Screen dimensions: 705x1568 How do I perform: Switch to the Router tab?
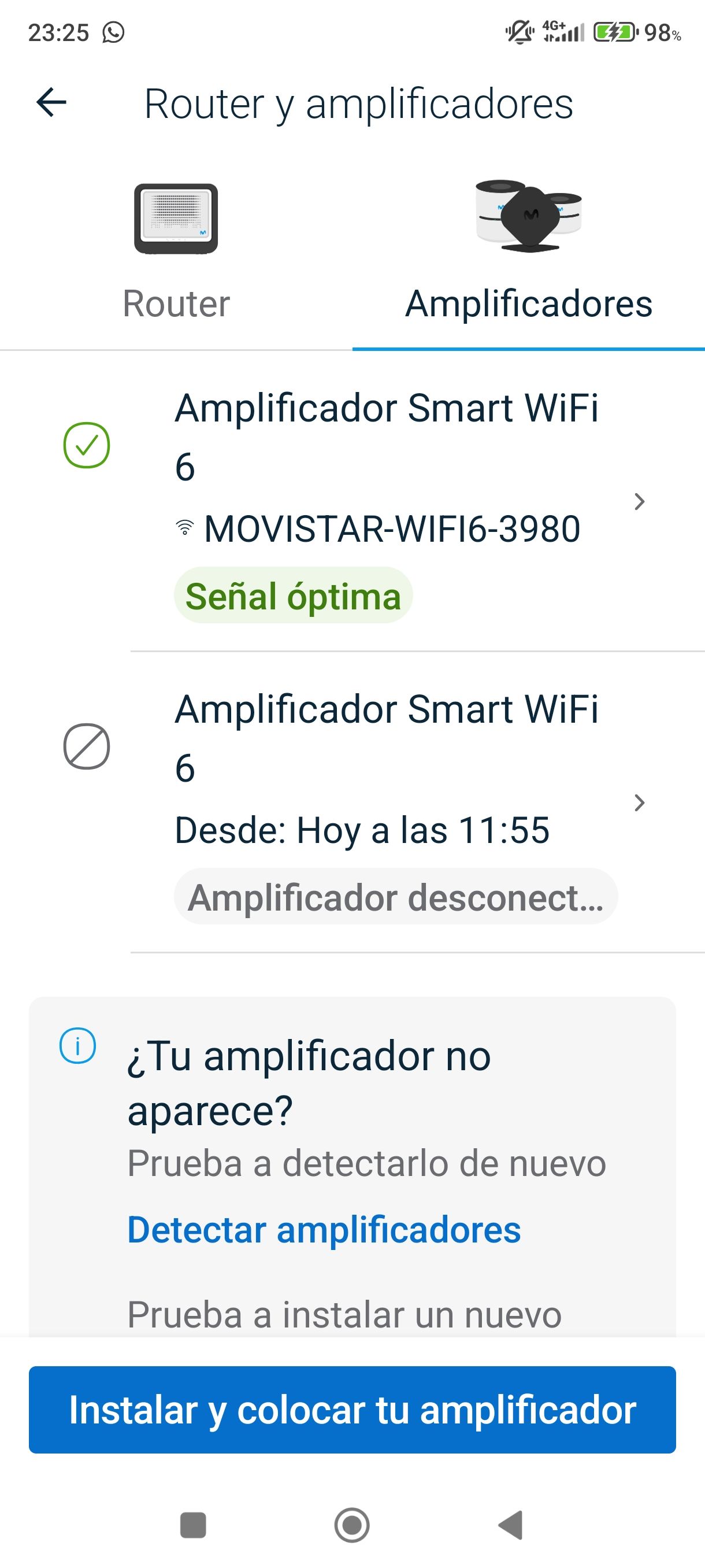176,256
